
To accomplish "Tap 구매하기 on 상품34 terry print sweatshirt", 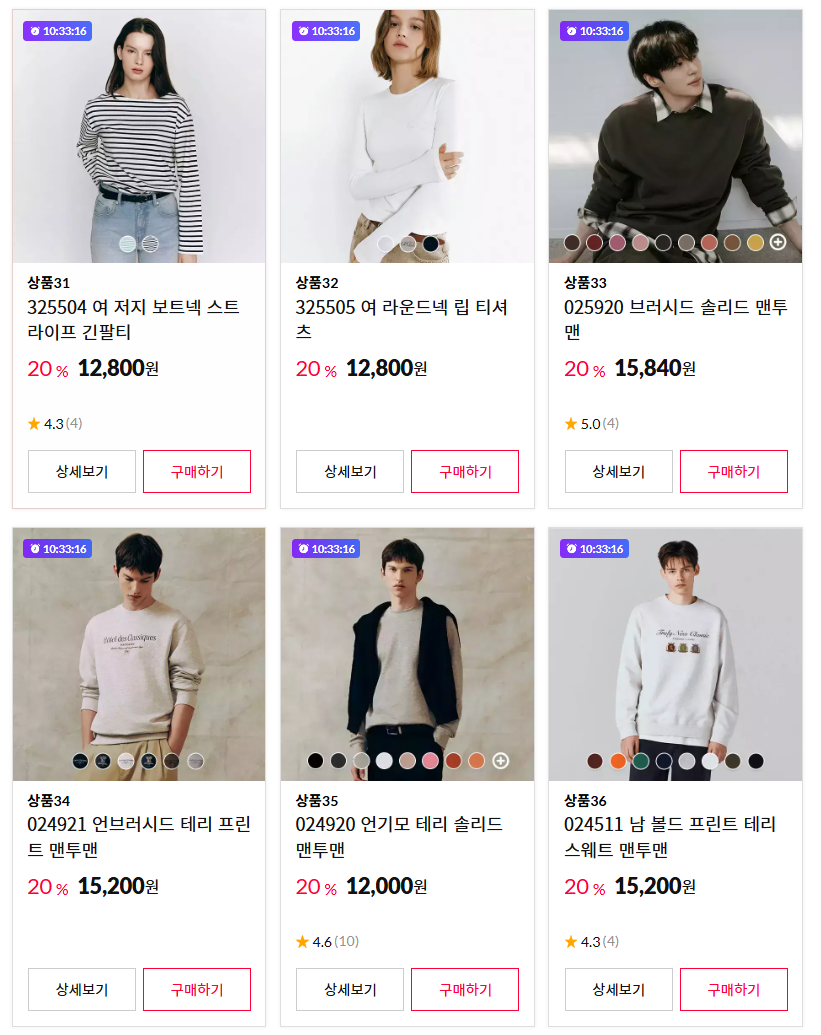I will (197, 990).
